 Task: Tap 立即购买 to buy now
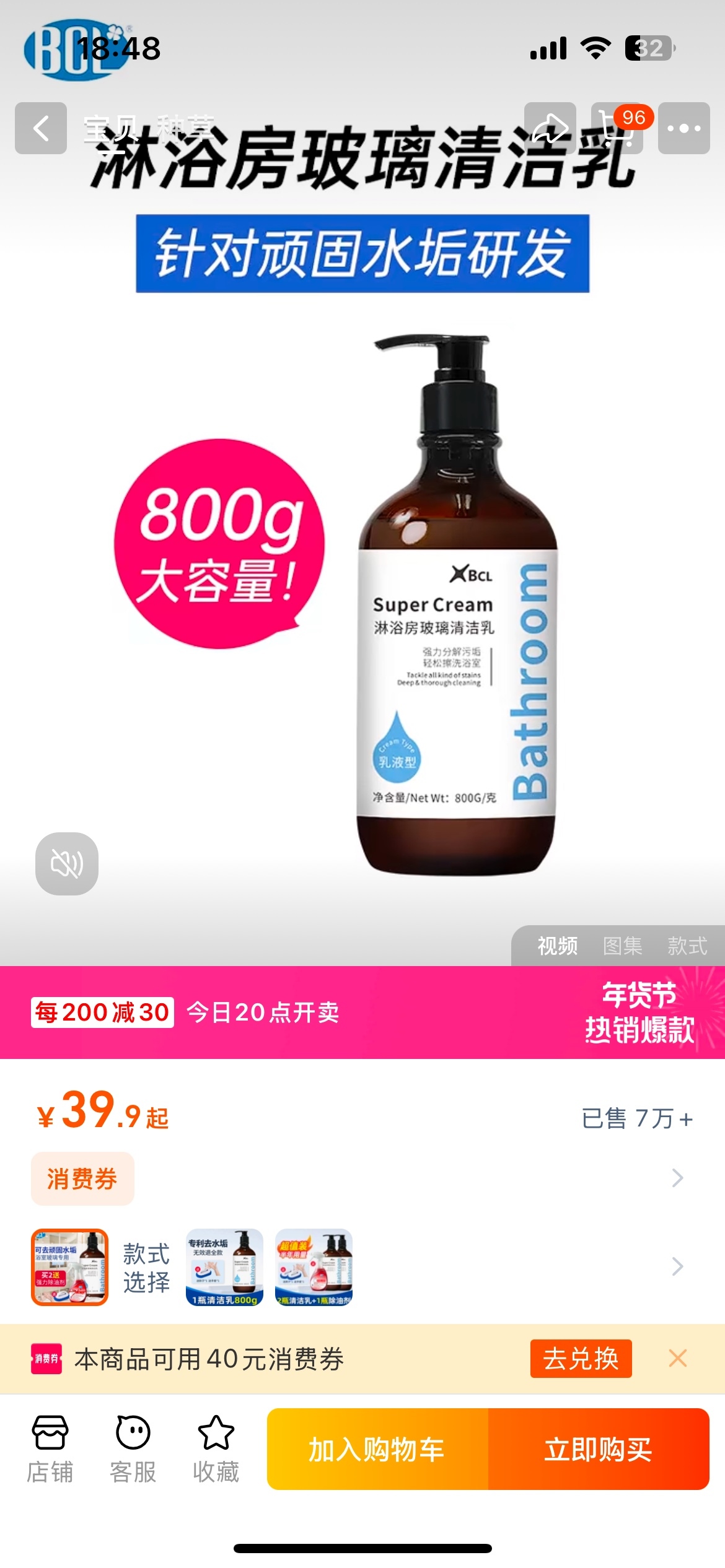(x=599, y=1449)
